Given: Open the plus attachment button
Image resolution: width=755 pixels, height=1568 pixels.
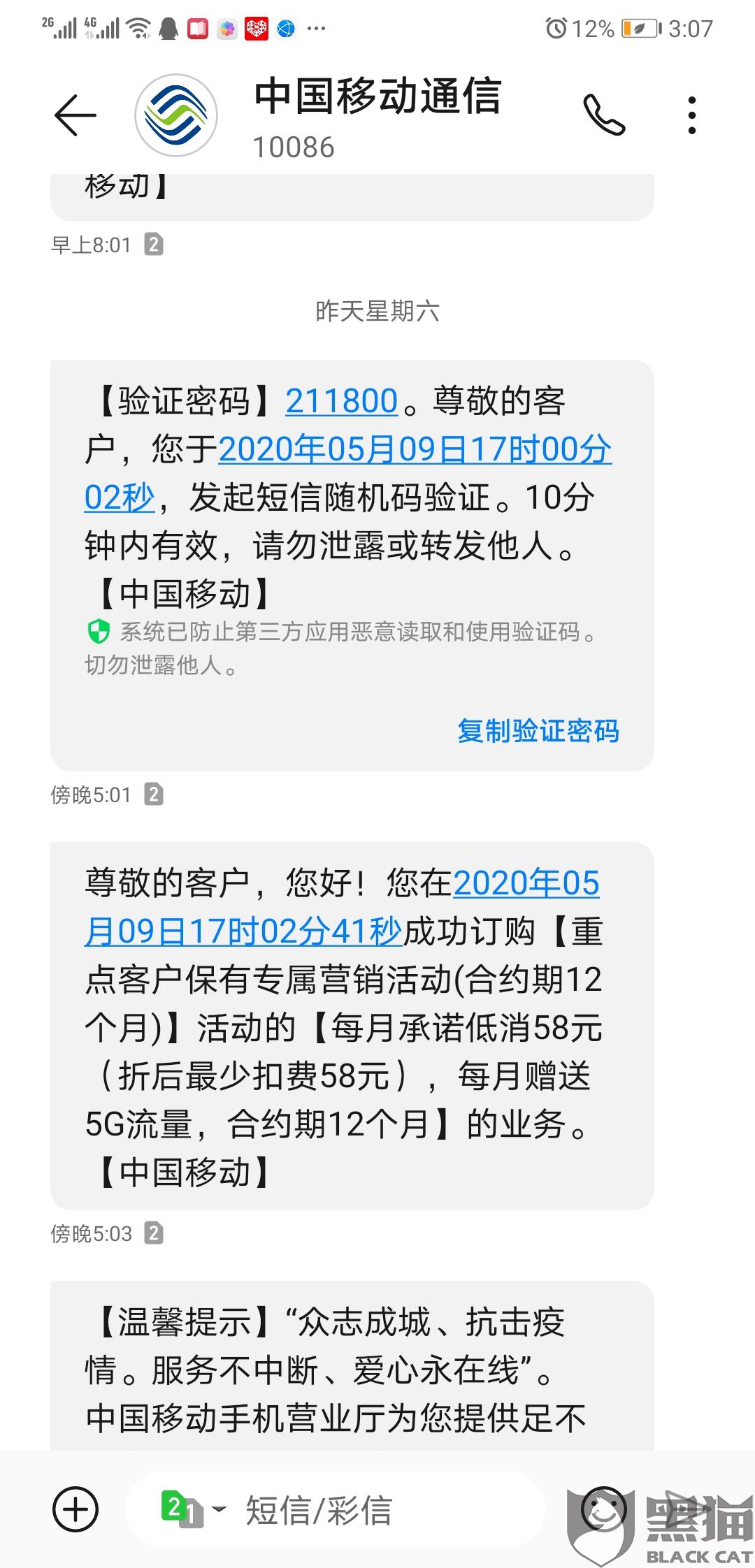Looking at the screenshot, I should tap(75, 1510).
